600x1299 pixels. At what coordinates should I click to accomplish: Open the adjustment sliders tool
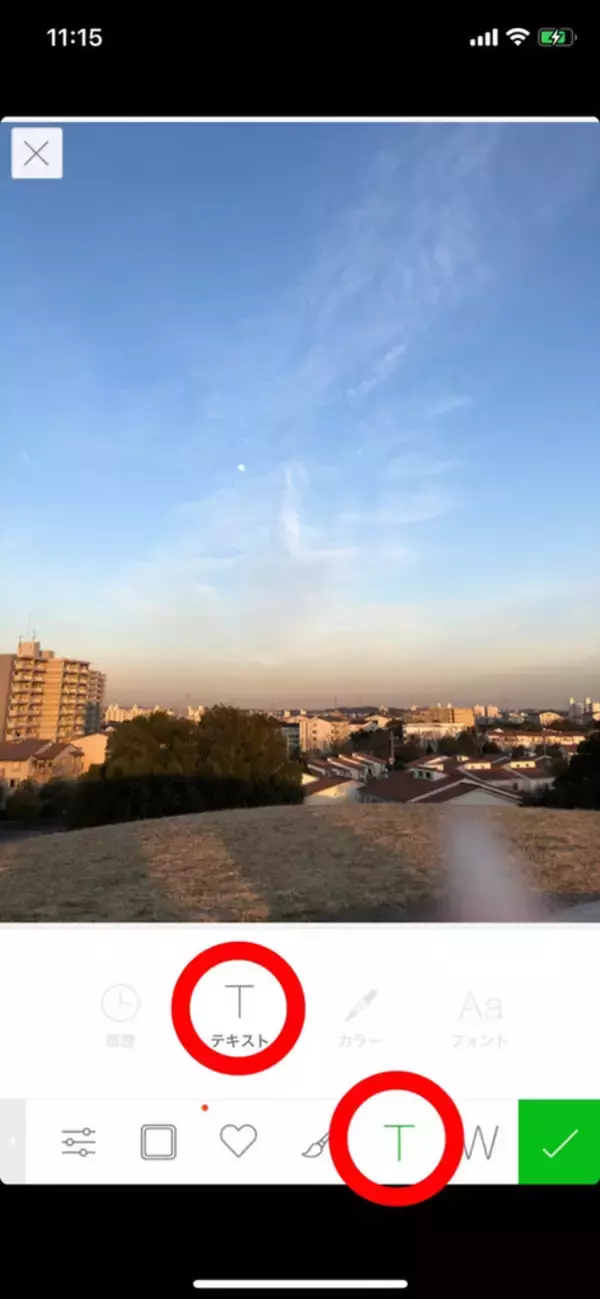78,1142
